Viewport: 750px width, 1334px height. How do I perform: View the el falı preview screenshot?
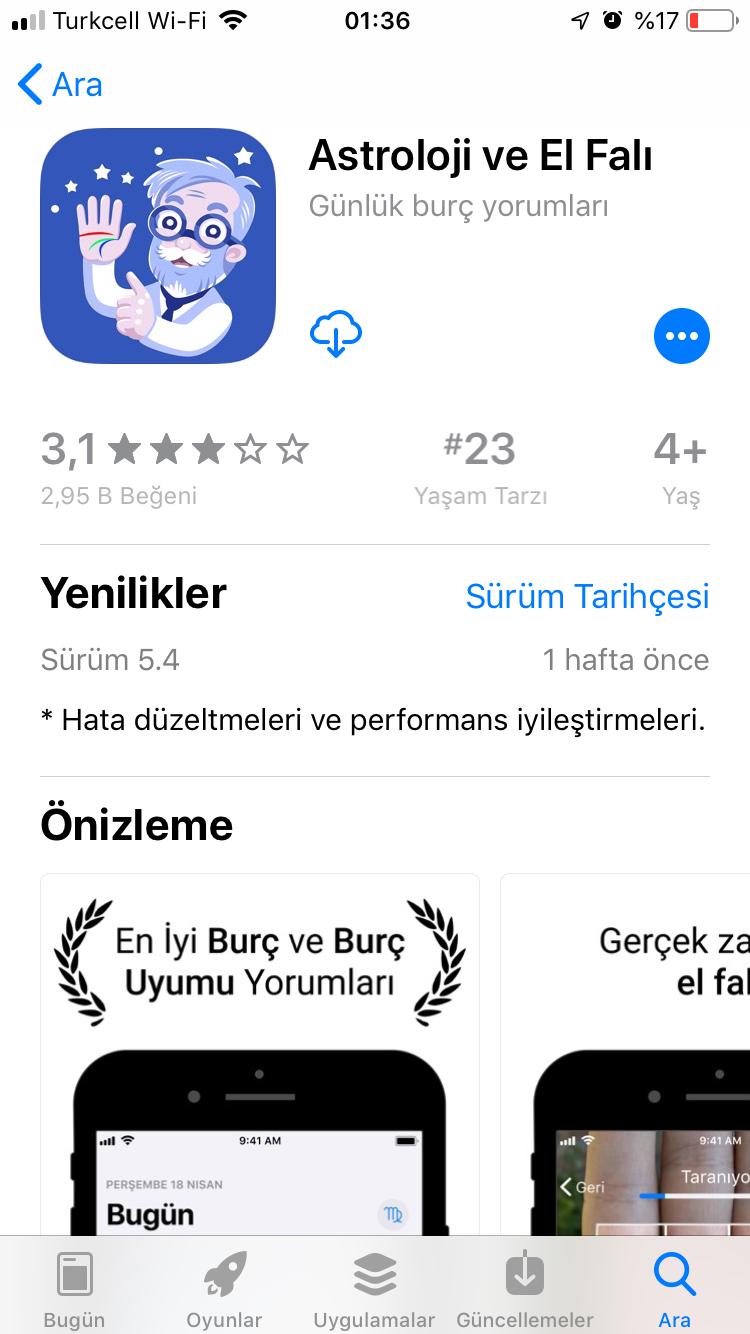point(625,1054)
